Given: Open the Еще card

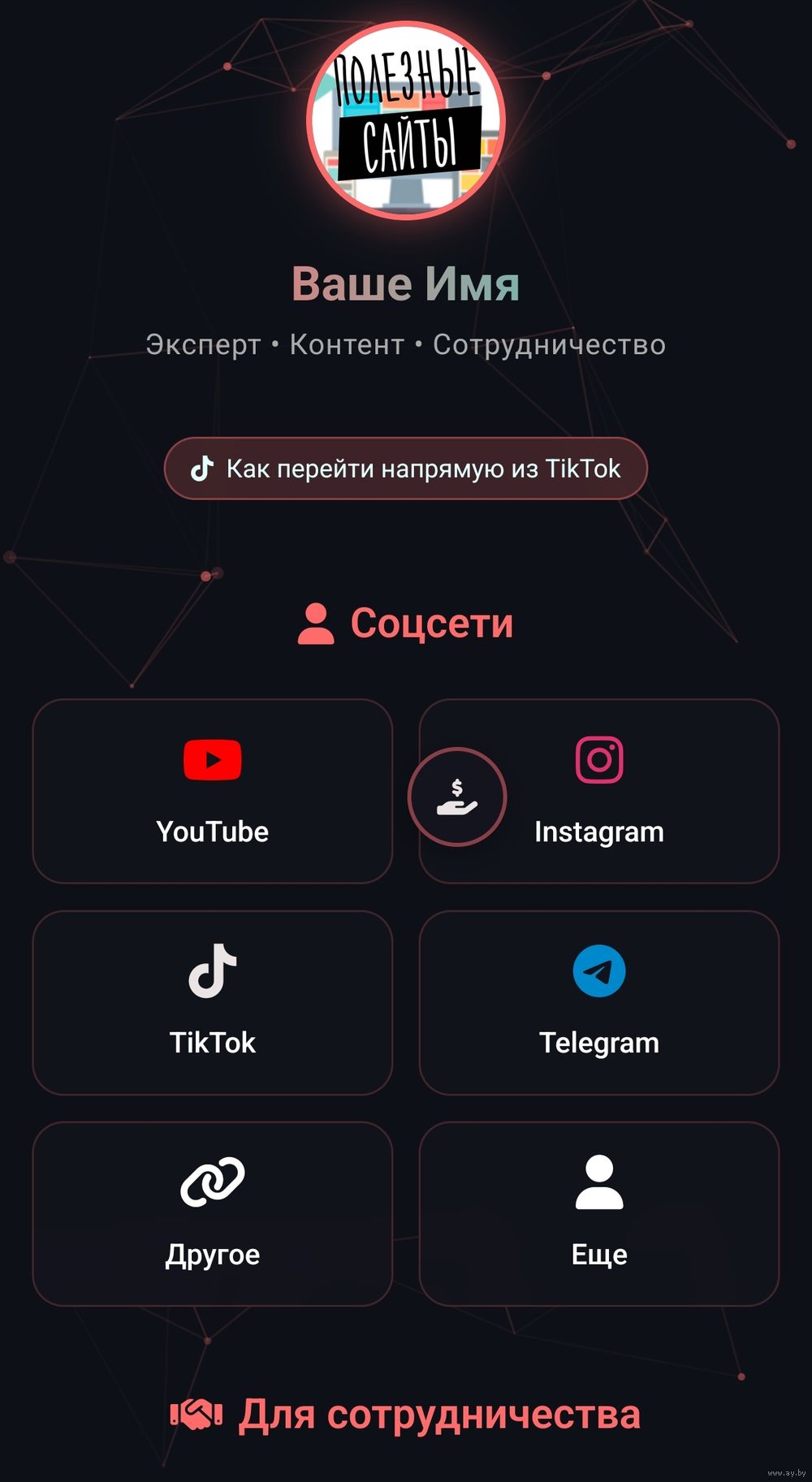Looking at the screenshot, I should (598, 1213).
